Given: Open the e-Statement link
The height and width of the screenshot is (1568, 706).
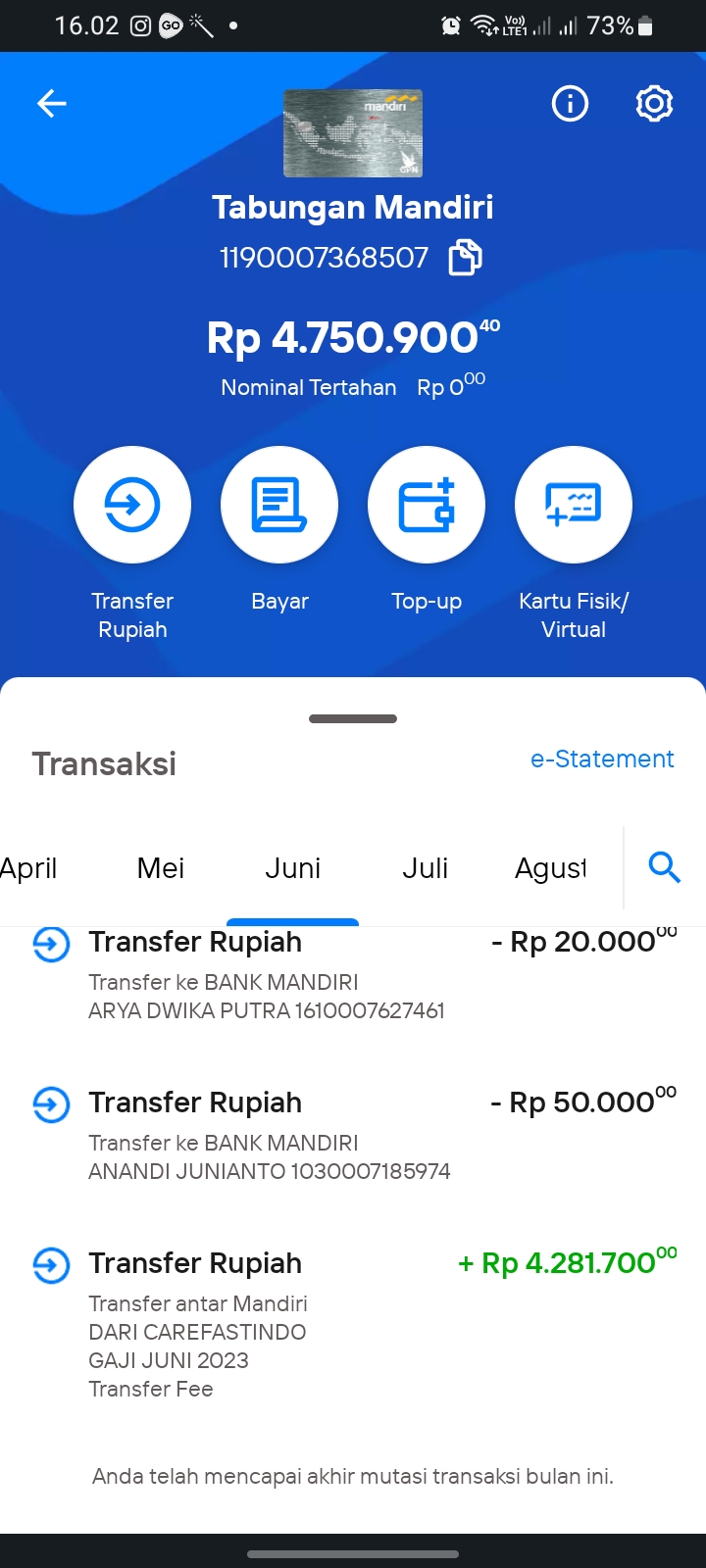Looking at the screenshot, I should click(x=602, y=759).
